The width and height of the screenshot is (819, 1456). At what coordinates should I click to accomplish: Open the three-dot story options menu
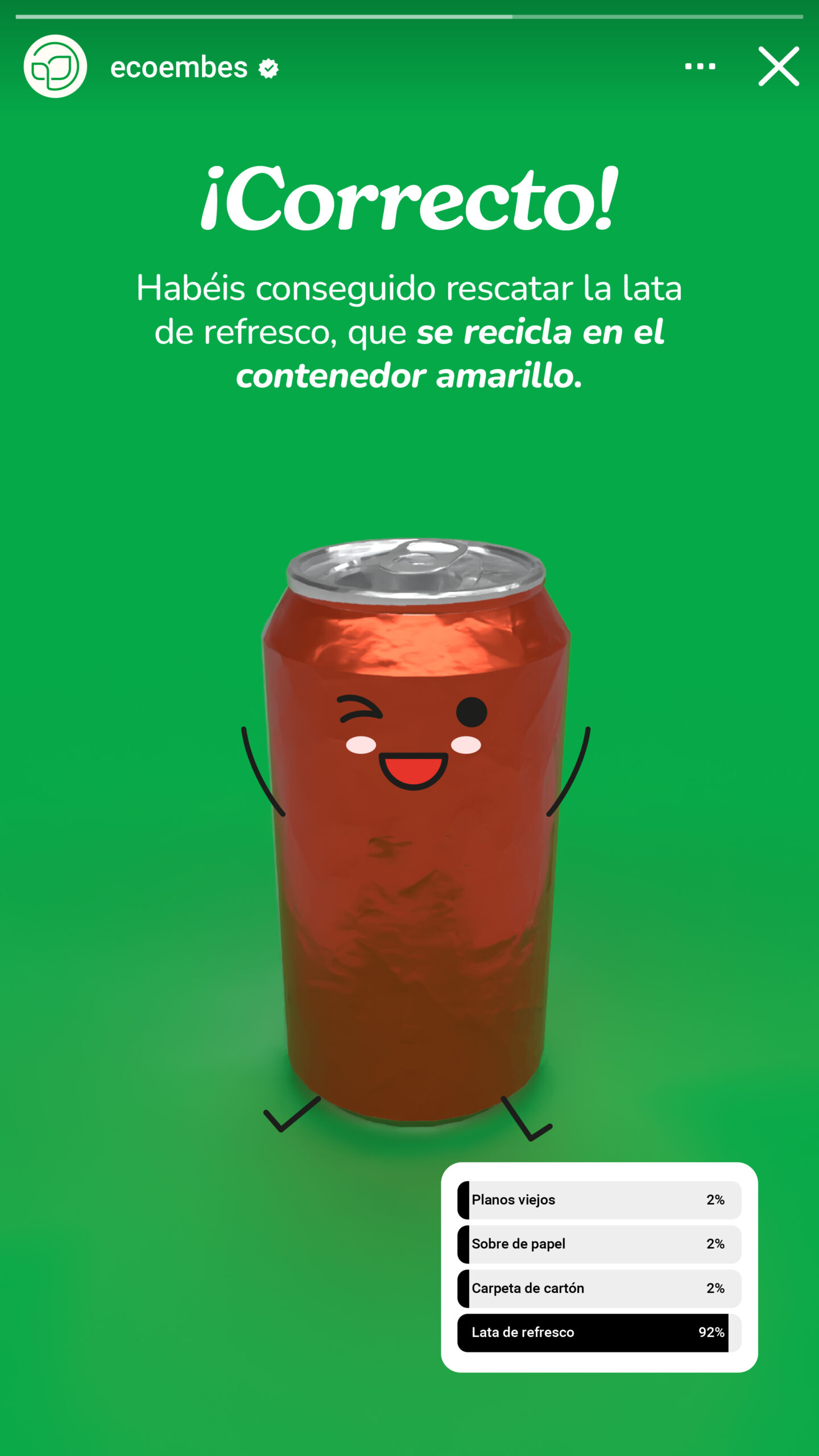(x=700, y=67)
